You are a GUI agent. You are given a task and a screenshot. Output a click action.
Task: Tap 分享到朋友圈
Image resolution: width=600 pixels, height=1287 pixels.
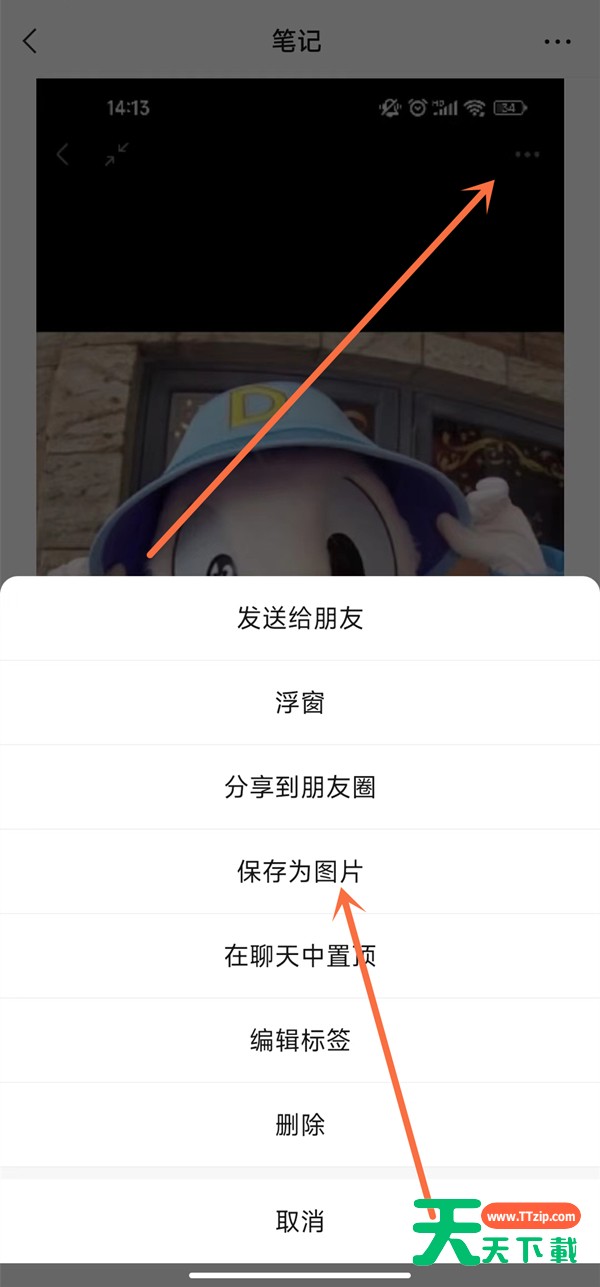coord(300,787)
